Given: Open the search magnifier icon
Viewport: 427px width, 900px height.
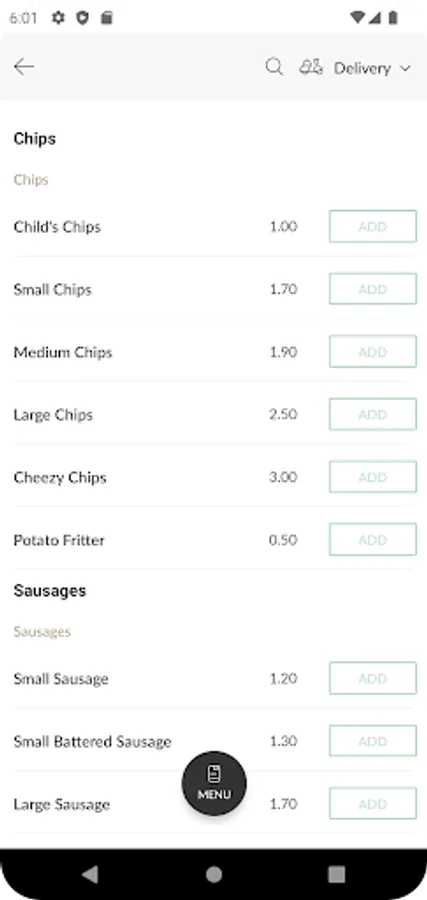Looking at the screenshot, I should (x=274, y=67).
